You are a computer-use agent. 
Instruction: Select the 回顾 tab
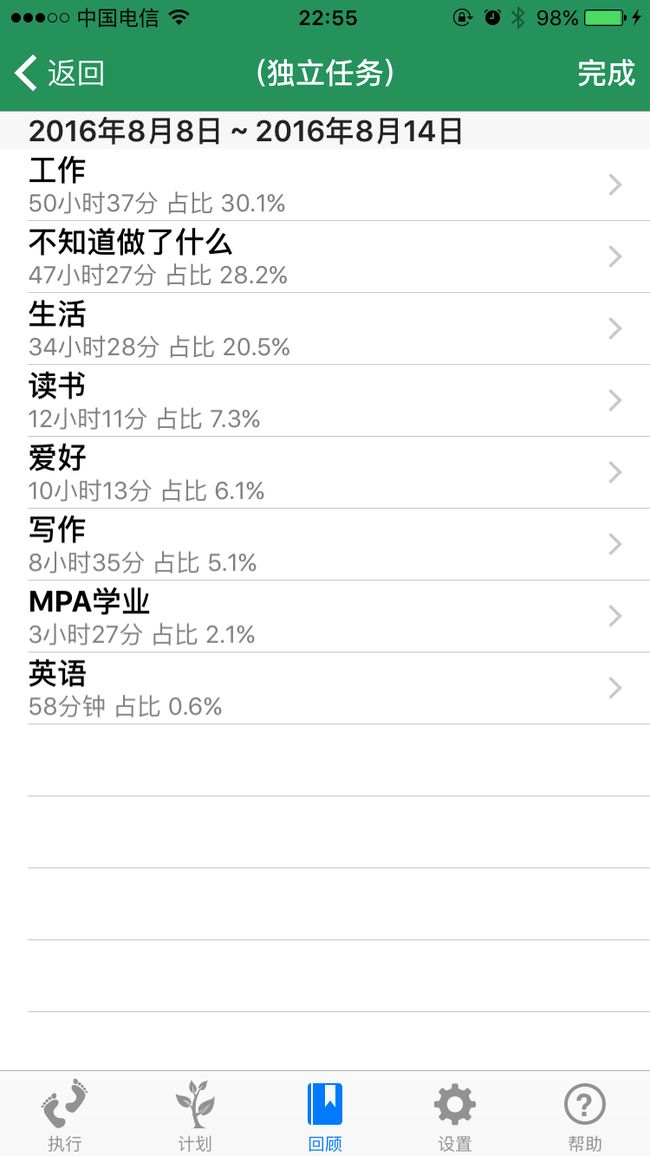[x=325, y=1115]
